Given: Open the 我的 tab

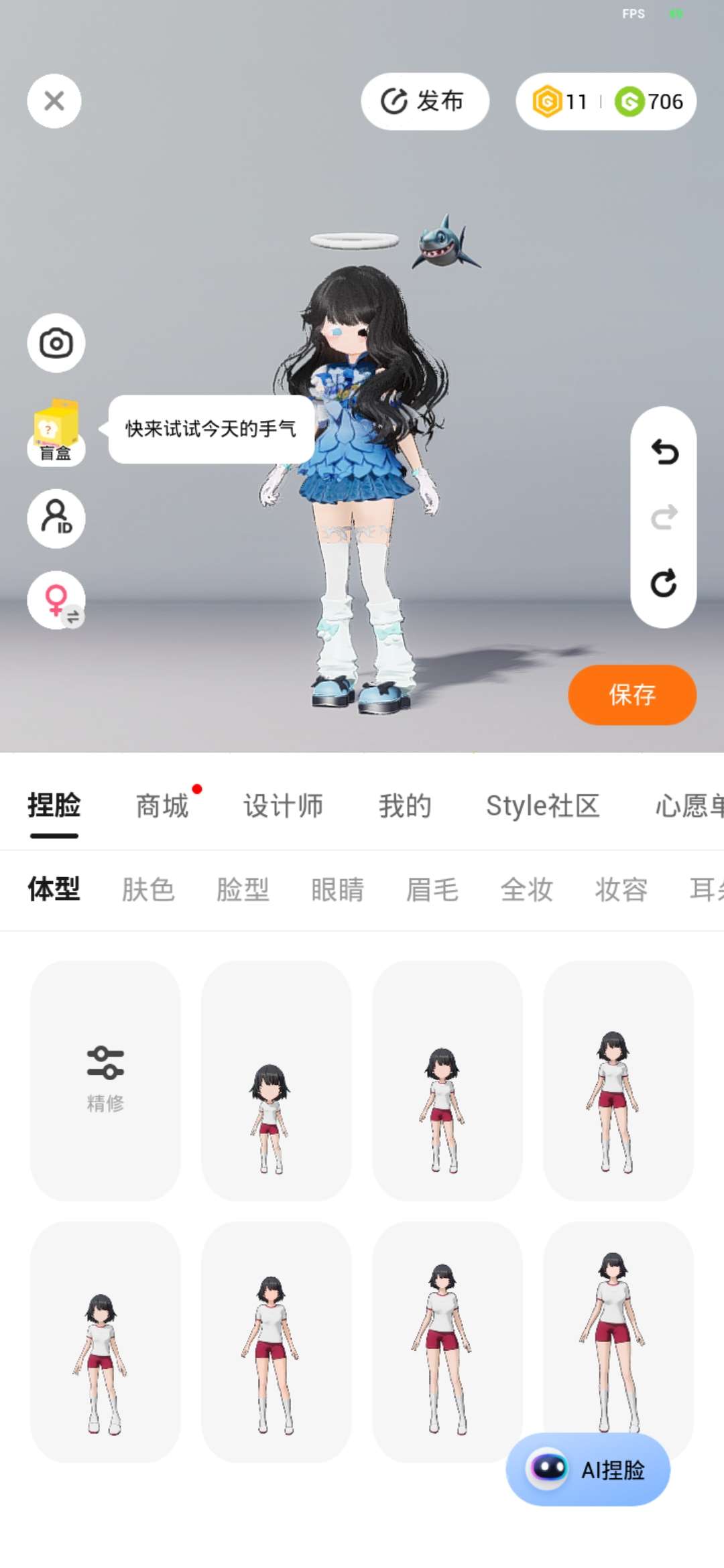Looking at the screenshot, I should (405, 805).
